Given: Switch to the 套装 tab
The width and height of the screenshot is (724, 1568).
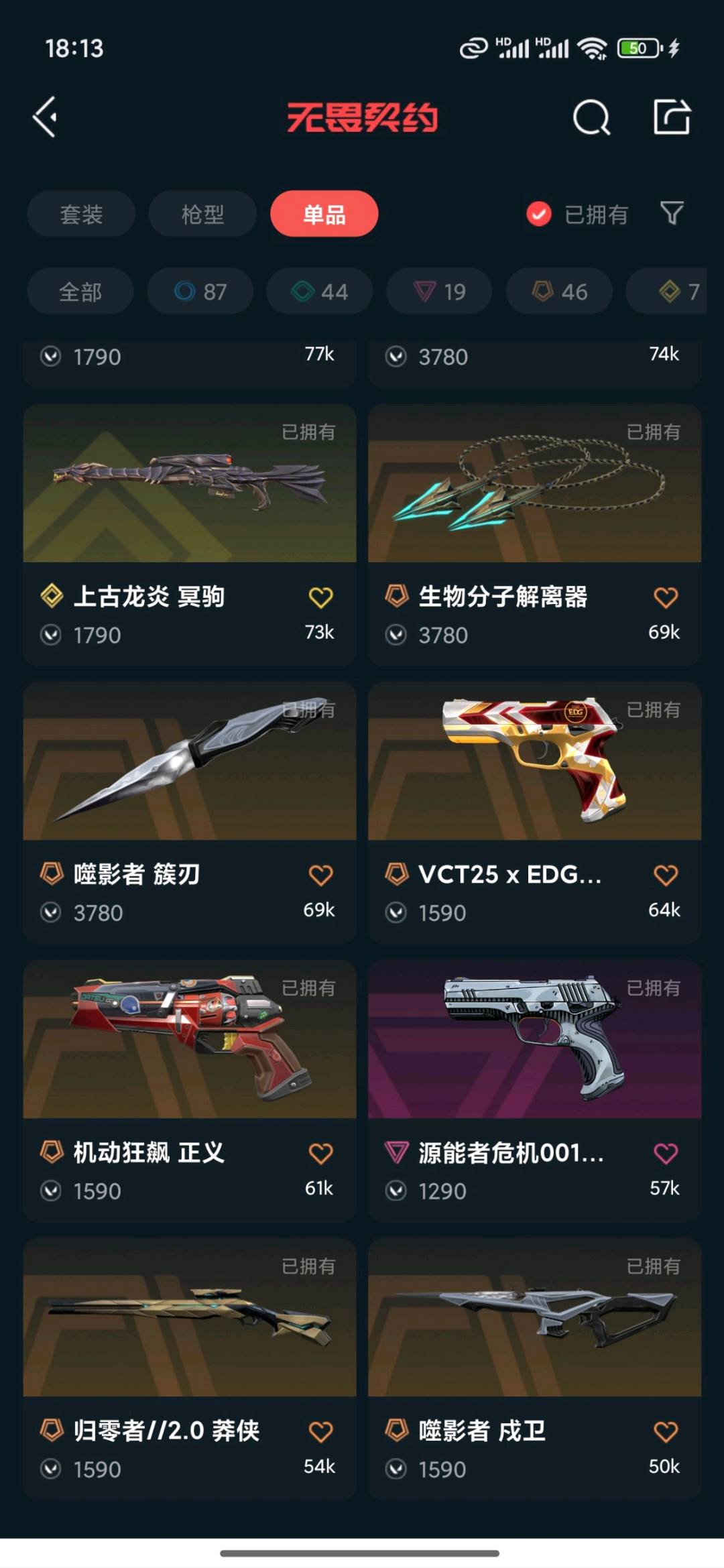Looking at the screenshot, I should click(81, 215).
